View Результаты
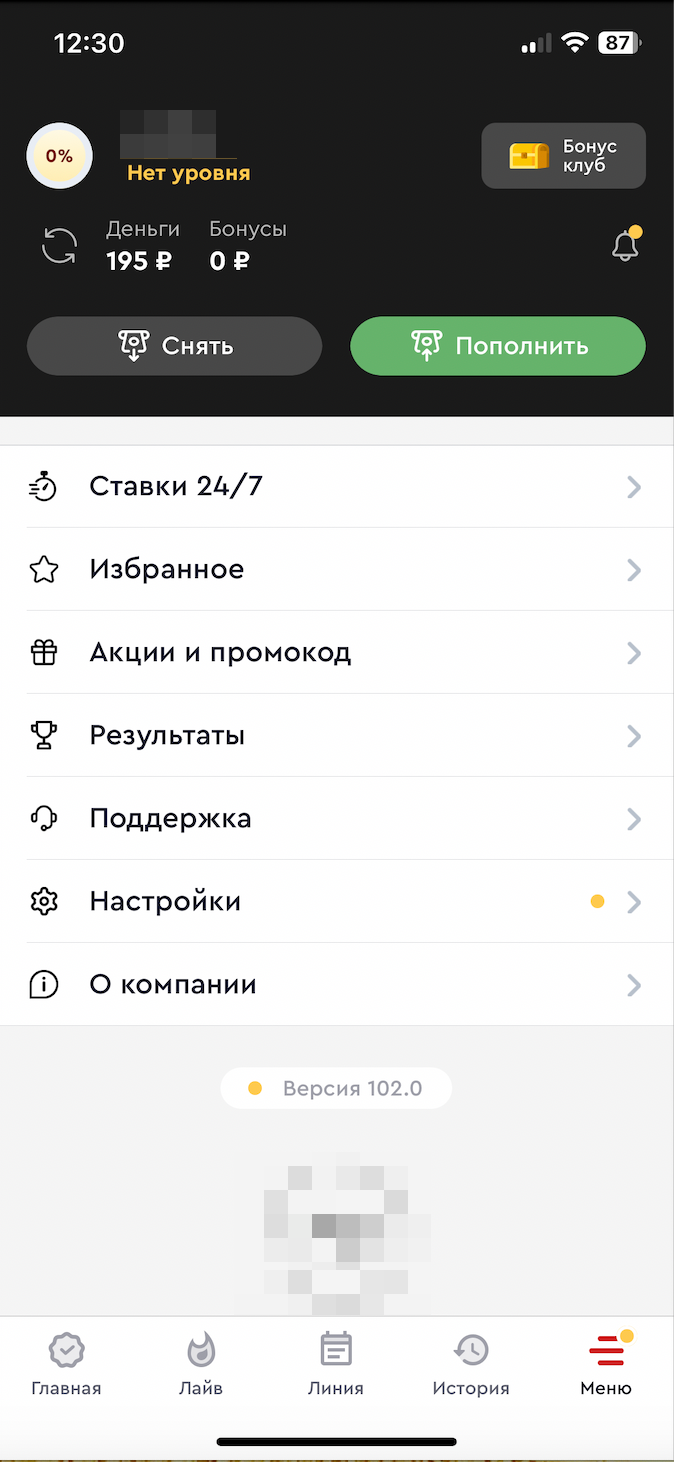This screenshot has height=1462, width=674. [336, 736]
